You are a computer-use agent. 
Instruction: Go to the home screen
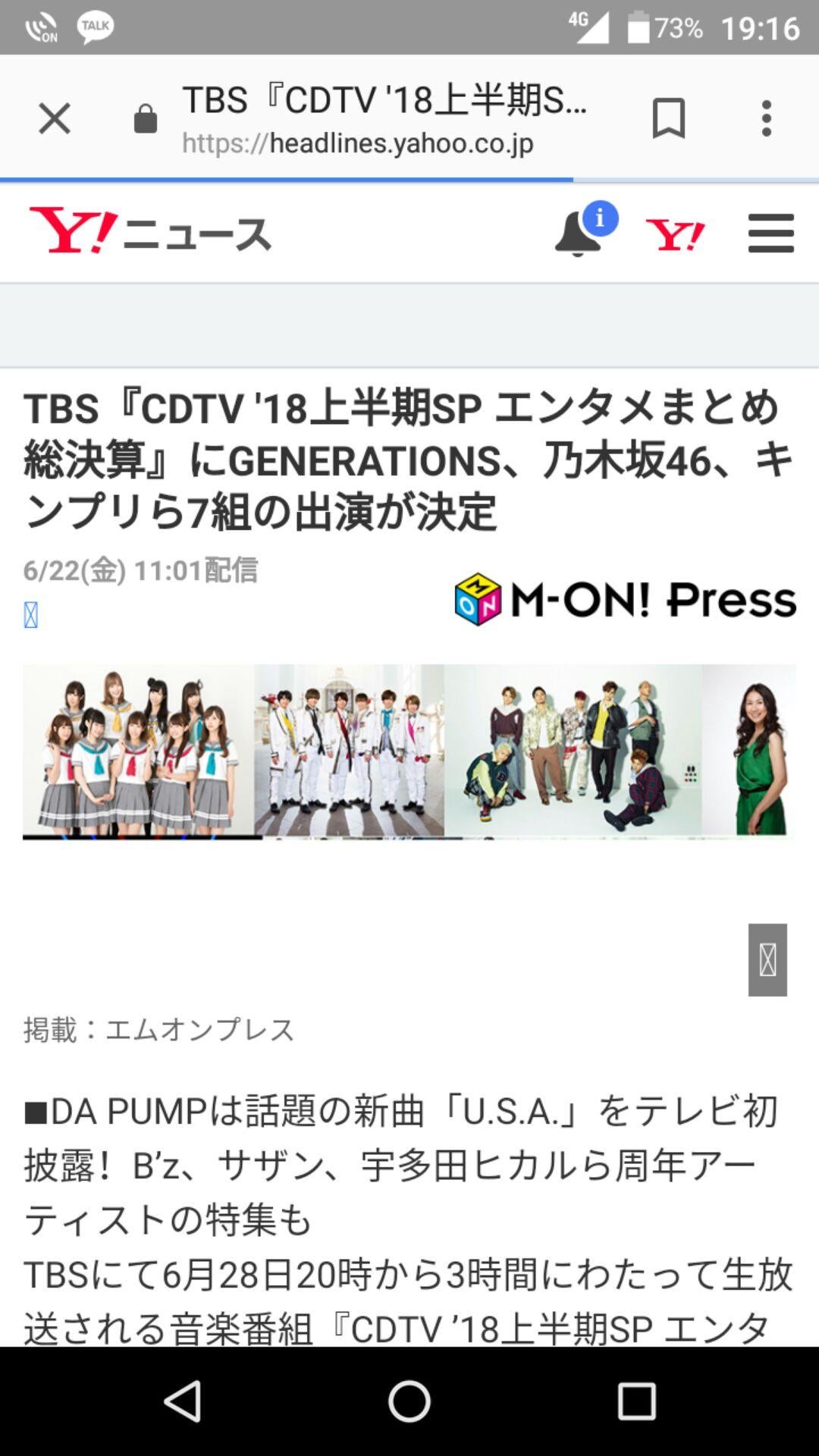[x=409, y=1401]
